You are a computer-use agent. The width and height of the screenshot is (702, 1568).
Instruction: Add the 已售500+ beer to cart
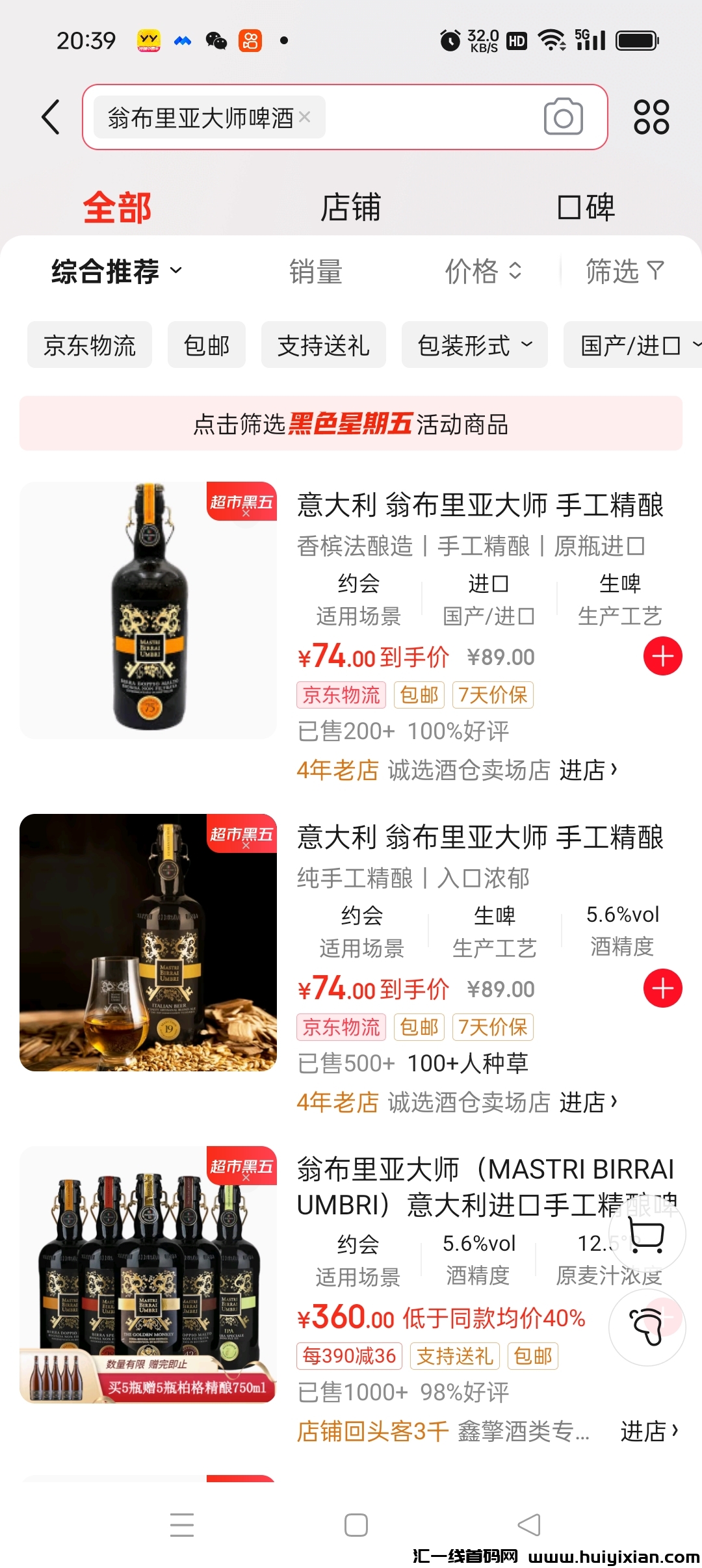pyautogui.click(x=662, y=989)
